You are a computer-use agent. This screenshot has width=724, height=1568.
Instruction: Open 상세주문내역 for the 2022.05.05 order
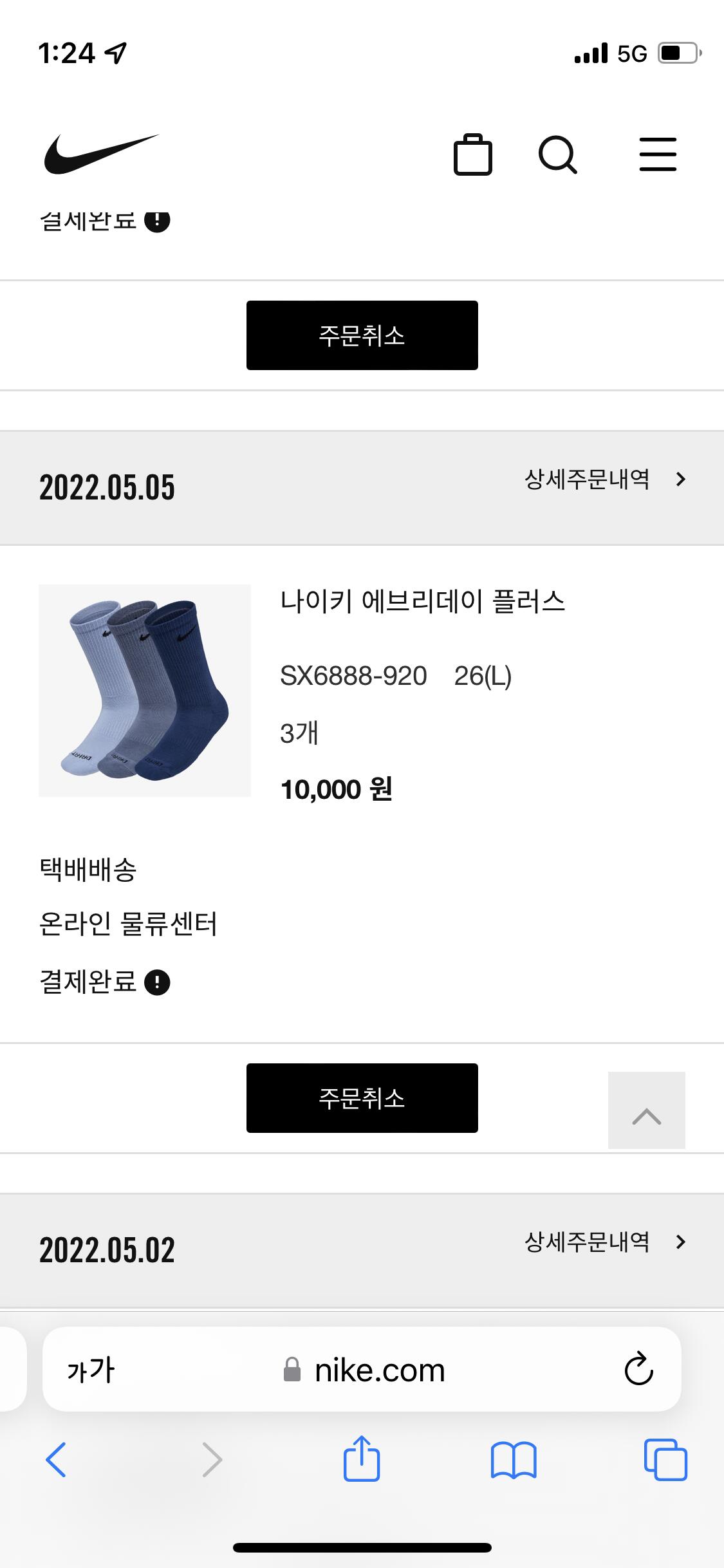(605, 480)
